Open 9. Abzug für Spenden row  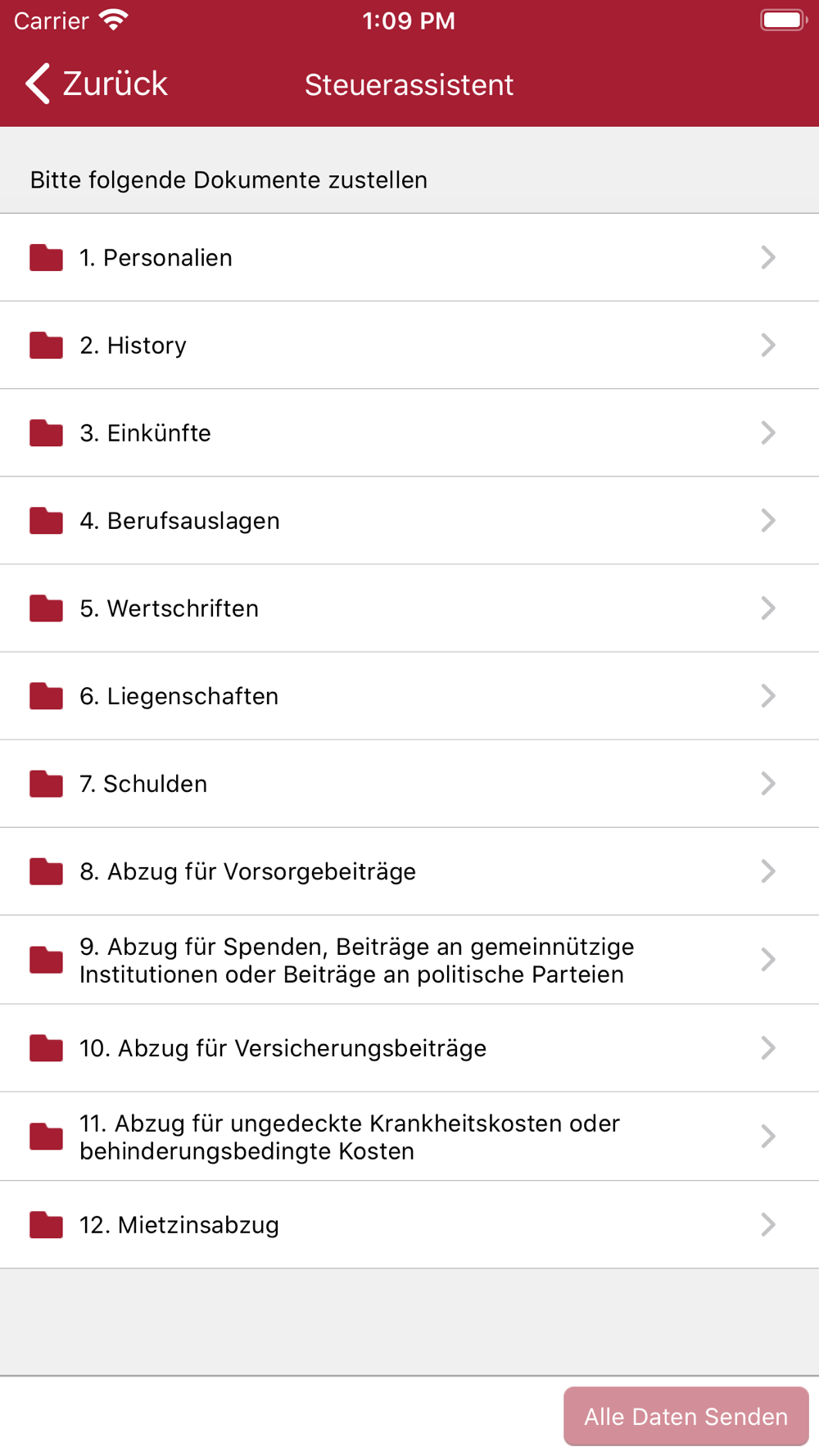[x=409, y=960]
